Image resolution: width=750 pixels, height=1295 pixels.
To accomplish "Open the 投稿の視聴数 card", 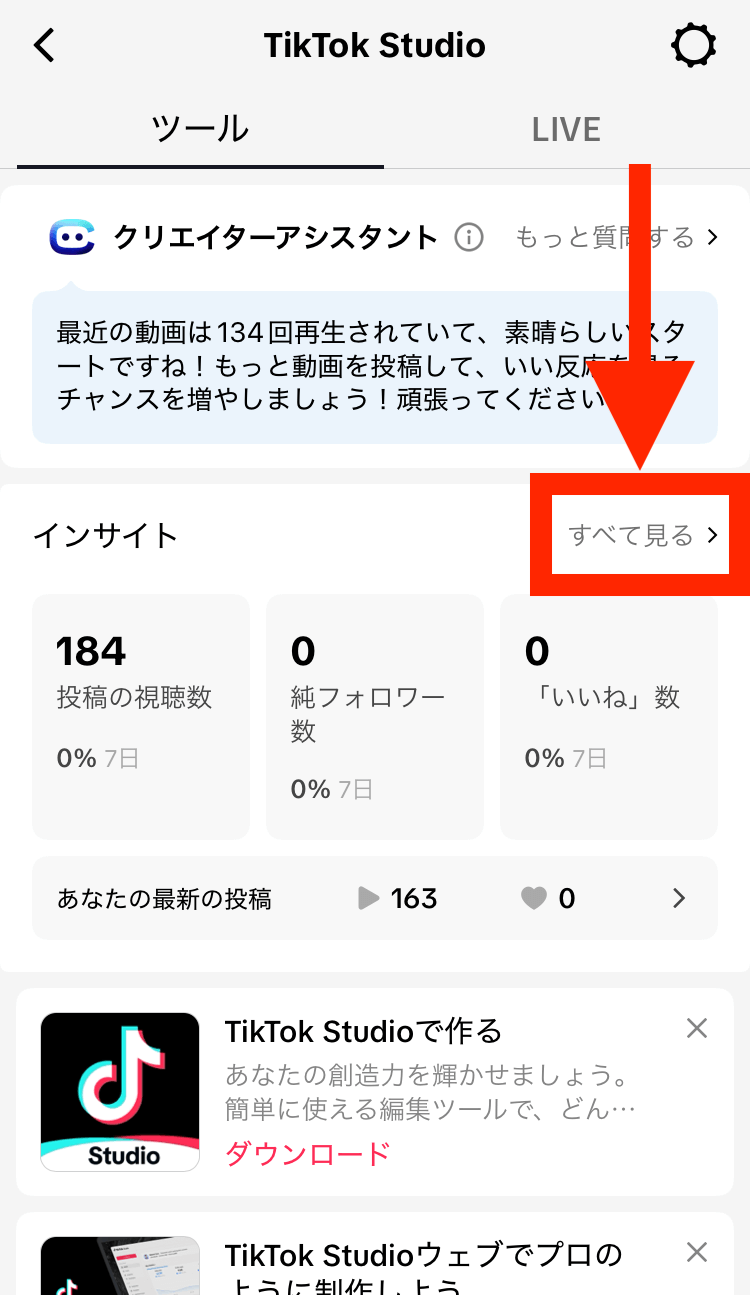I will [141, 717].
